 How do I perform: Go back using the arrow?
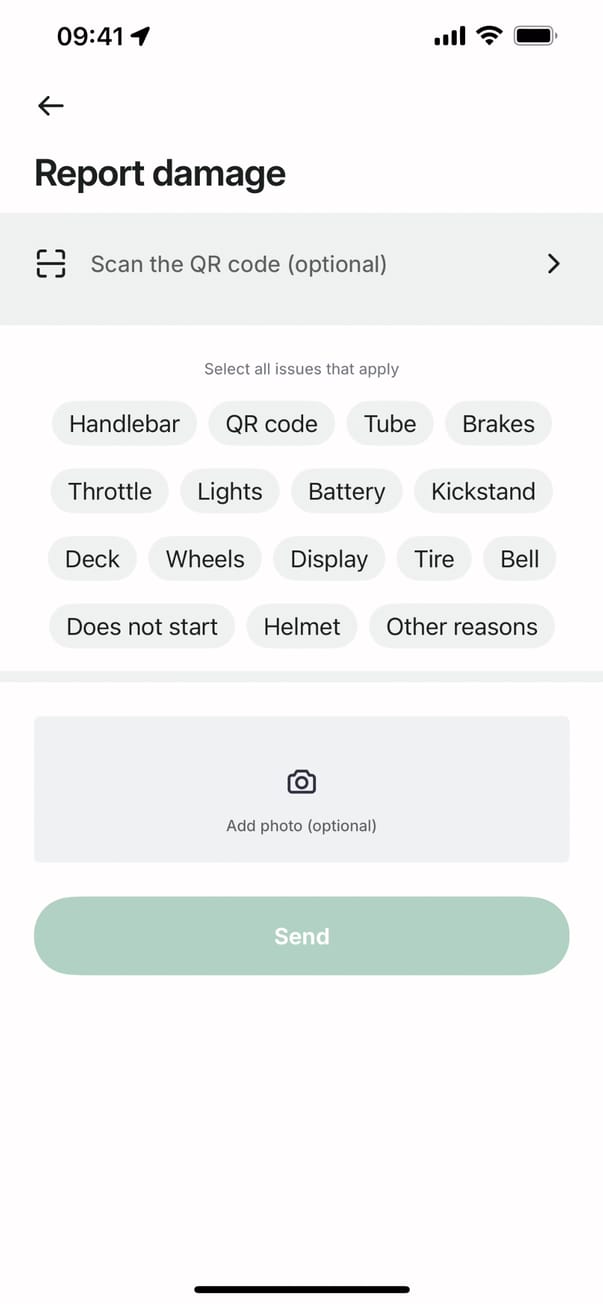(x=51, y=106)
